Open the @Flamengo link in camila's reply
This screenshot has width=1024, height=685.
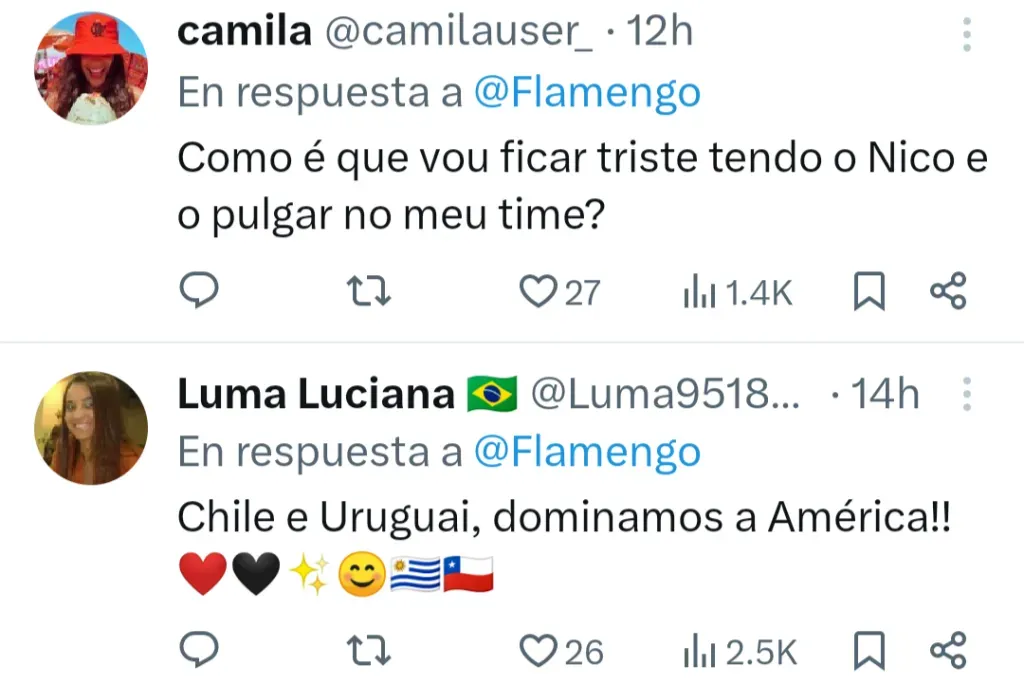(x=586, y=92)
